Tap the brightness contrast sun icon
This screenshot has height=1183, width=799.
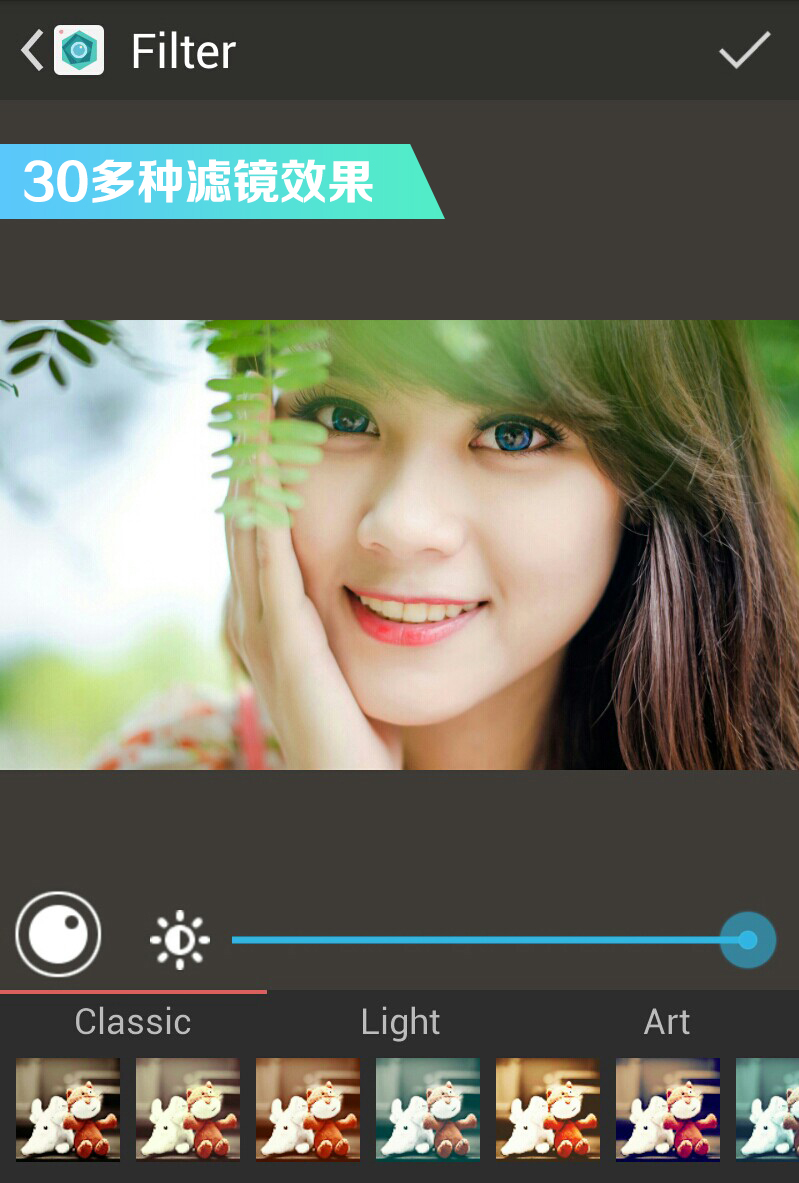pos(180,940)
